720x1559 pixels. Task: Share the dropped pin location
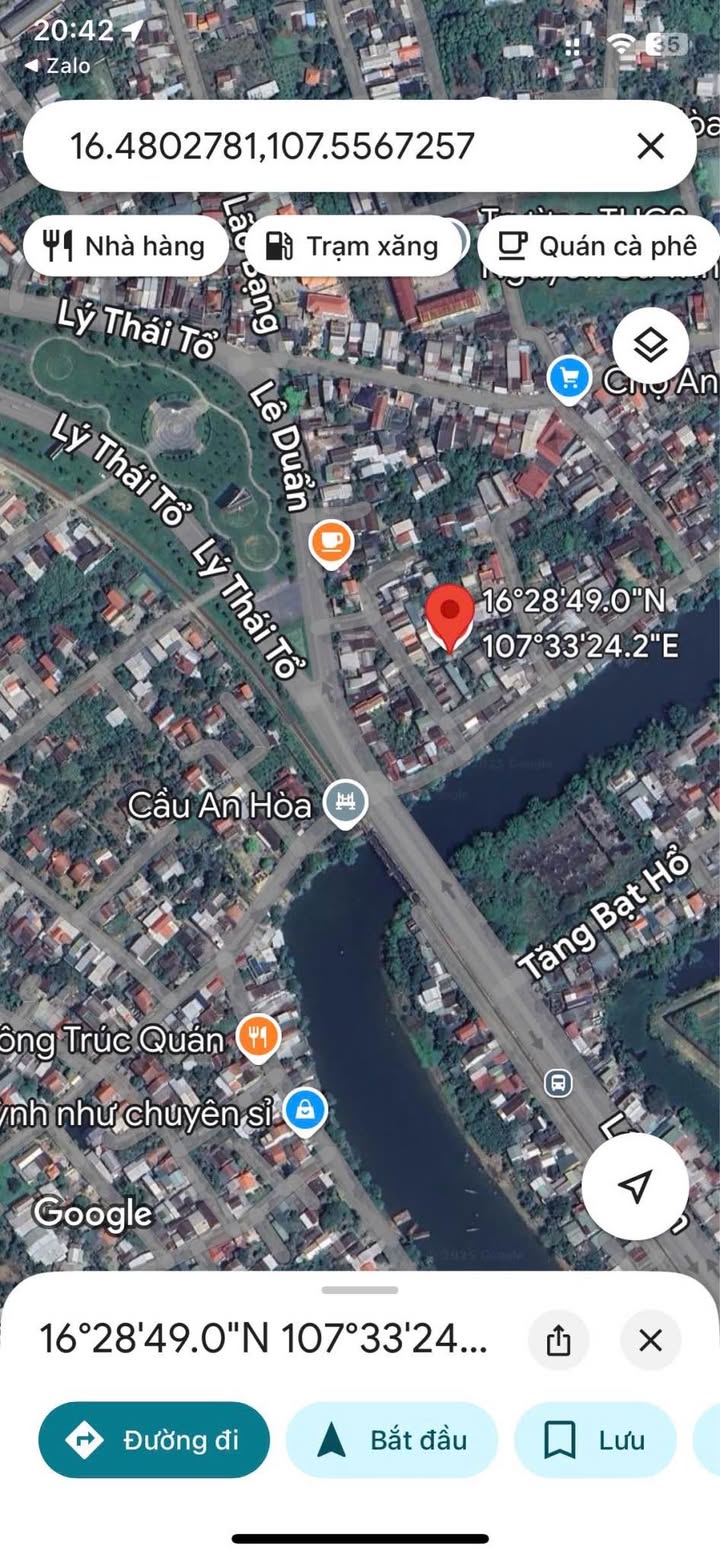[558, 1340]
